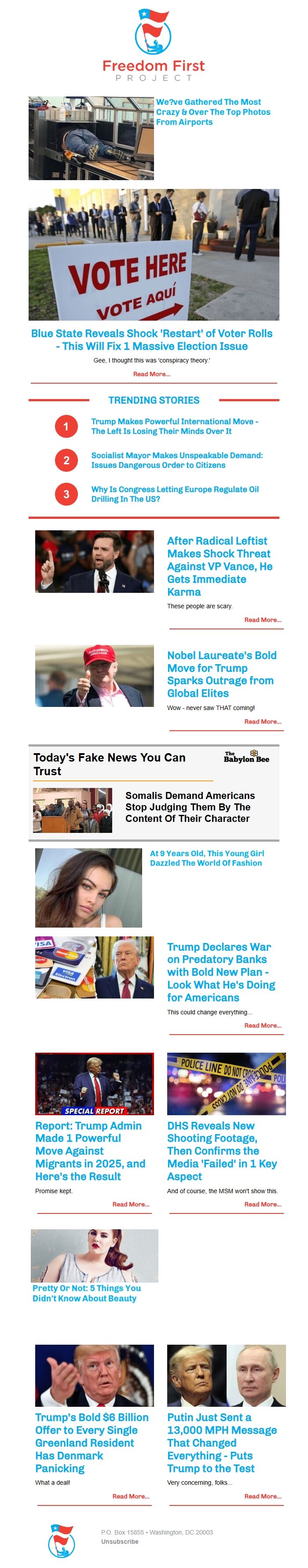Screen dimensions: 308x1568
Task: Open 'Pretty Or Not' beauty article
Action: point(86,1293)
